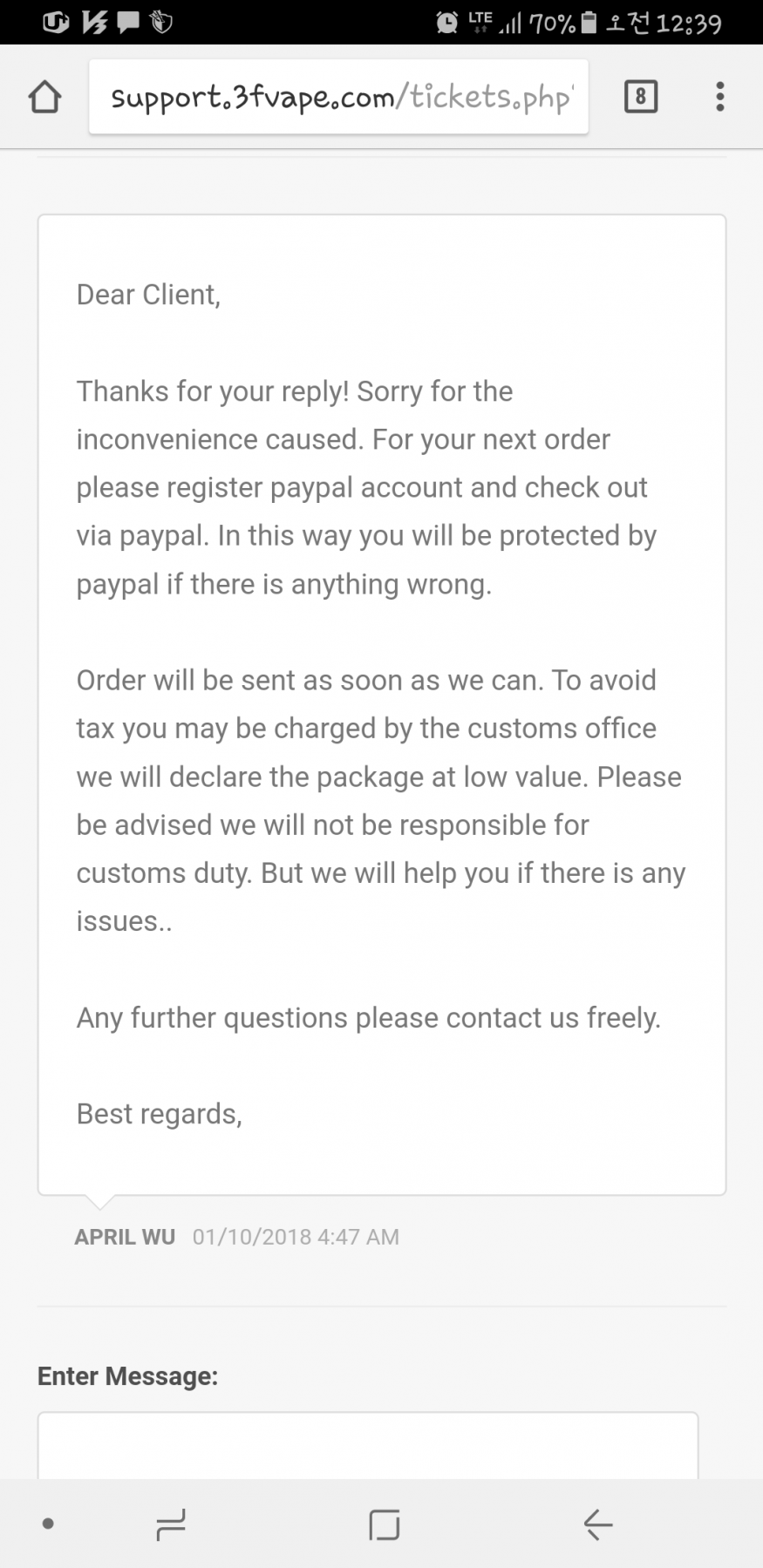Go to the phone's home screen

[x=384, y=1524]
